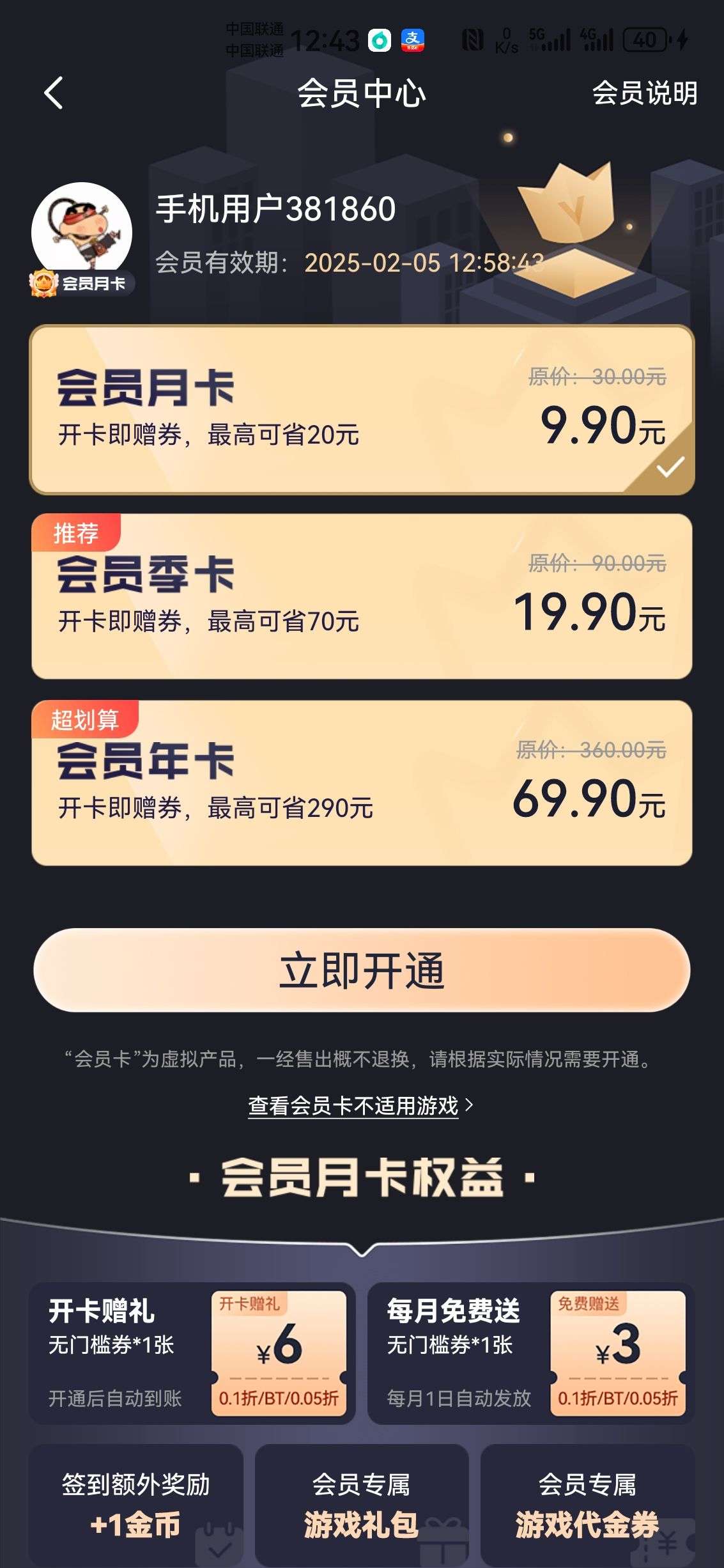Open Alipay from the status bar icon
The height and width of the screenshot is (1568, 724).
pyautogui.click(x=413, y=40)
